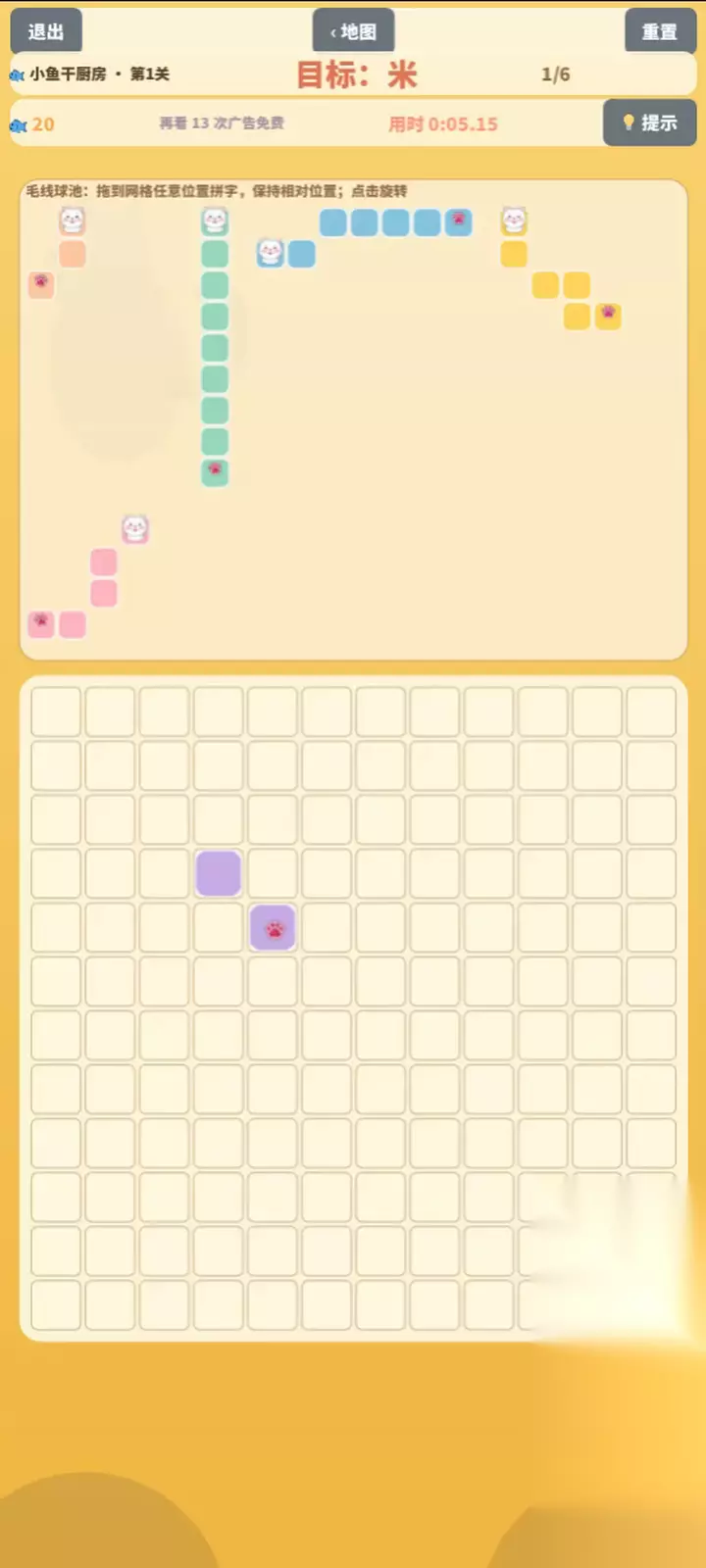Tap the 退出 exit button
Image resolution: width=706 pixels, height=1568 pixels.
click(46, 30)
